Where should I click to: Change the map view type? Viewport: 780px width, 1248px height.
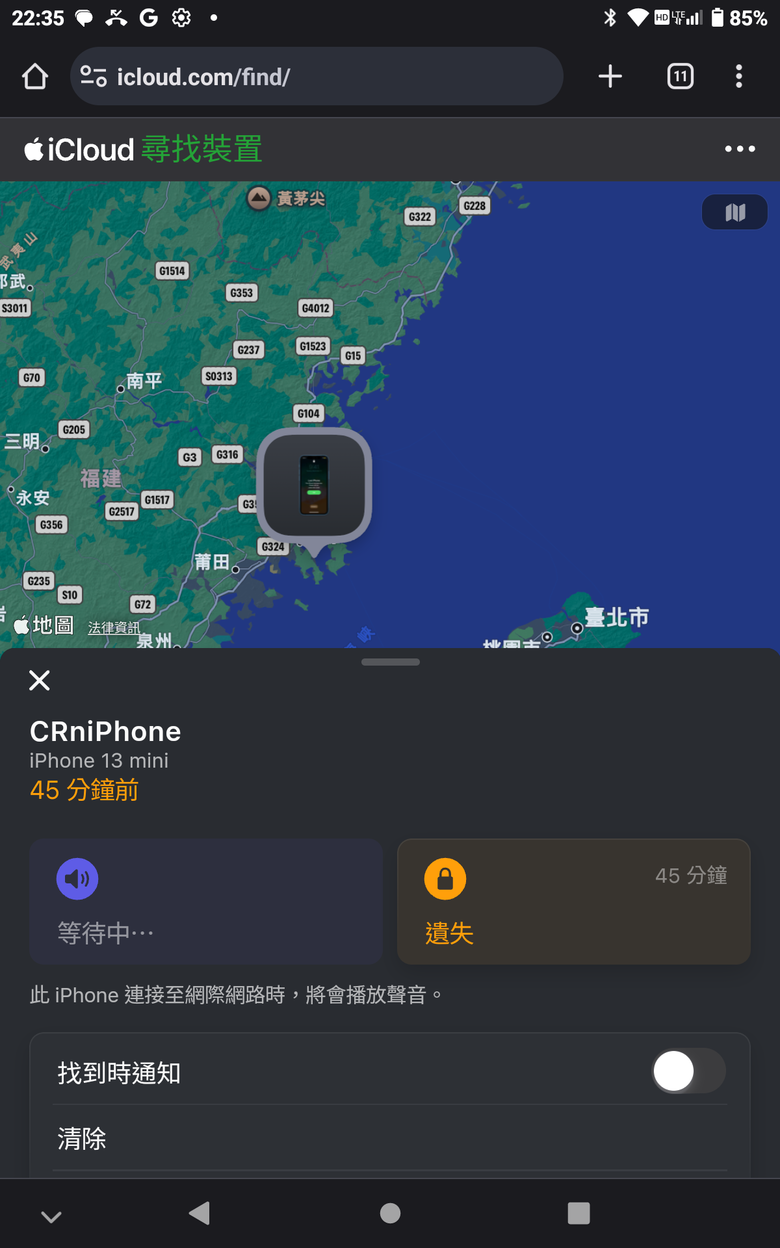[x=735, y=212]
